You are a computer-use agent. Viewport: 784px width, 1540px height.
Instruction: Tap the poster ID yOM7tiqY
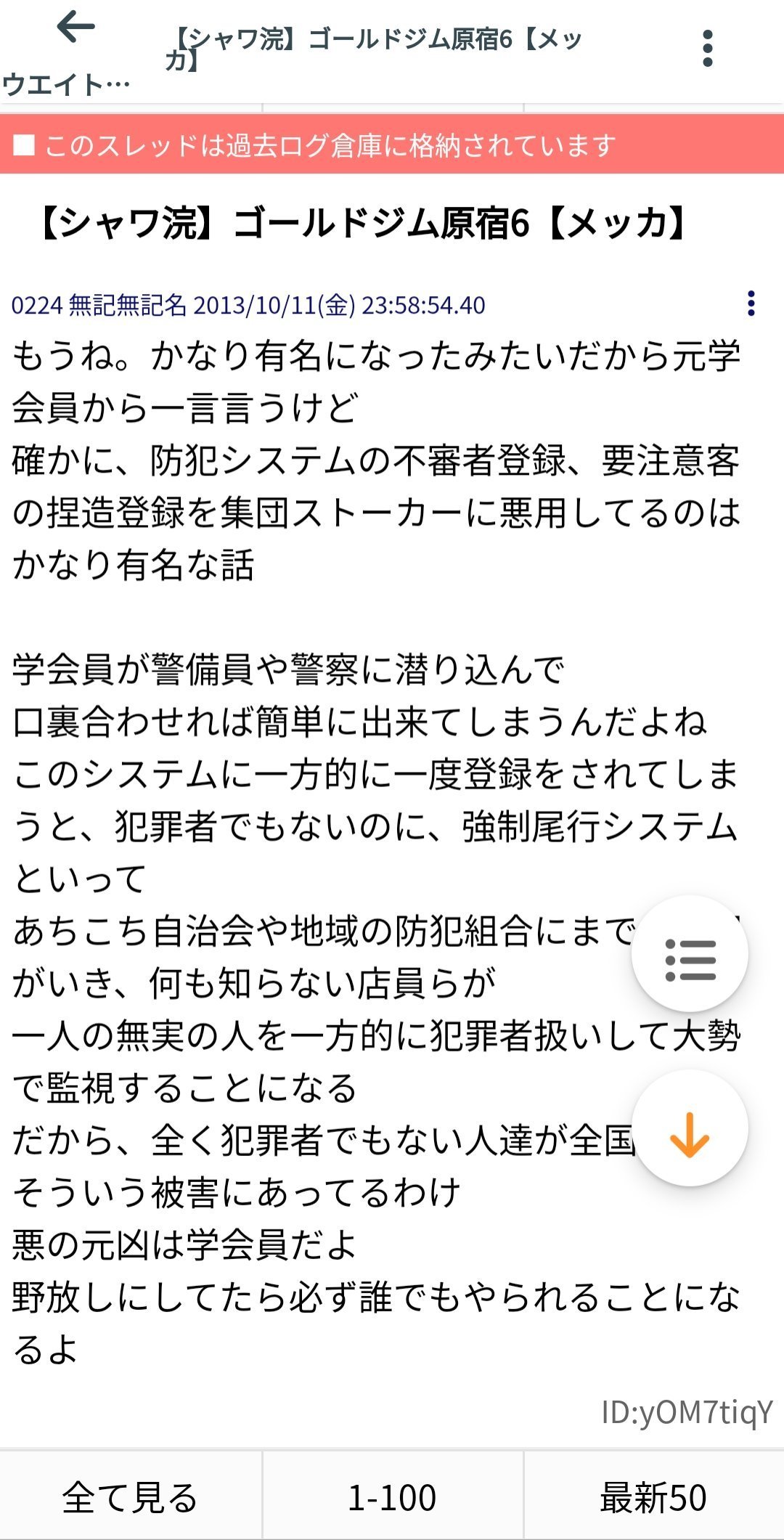687,1413
